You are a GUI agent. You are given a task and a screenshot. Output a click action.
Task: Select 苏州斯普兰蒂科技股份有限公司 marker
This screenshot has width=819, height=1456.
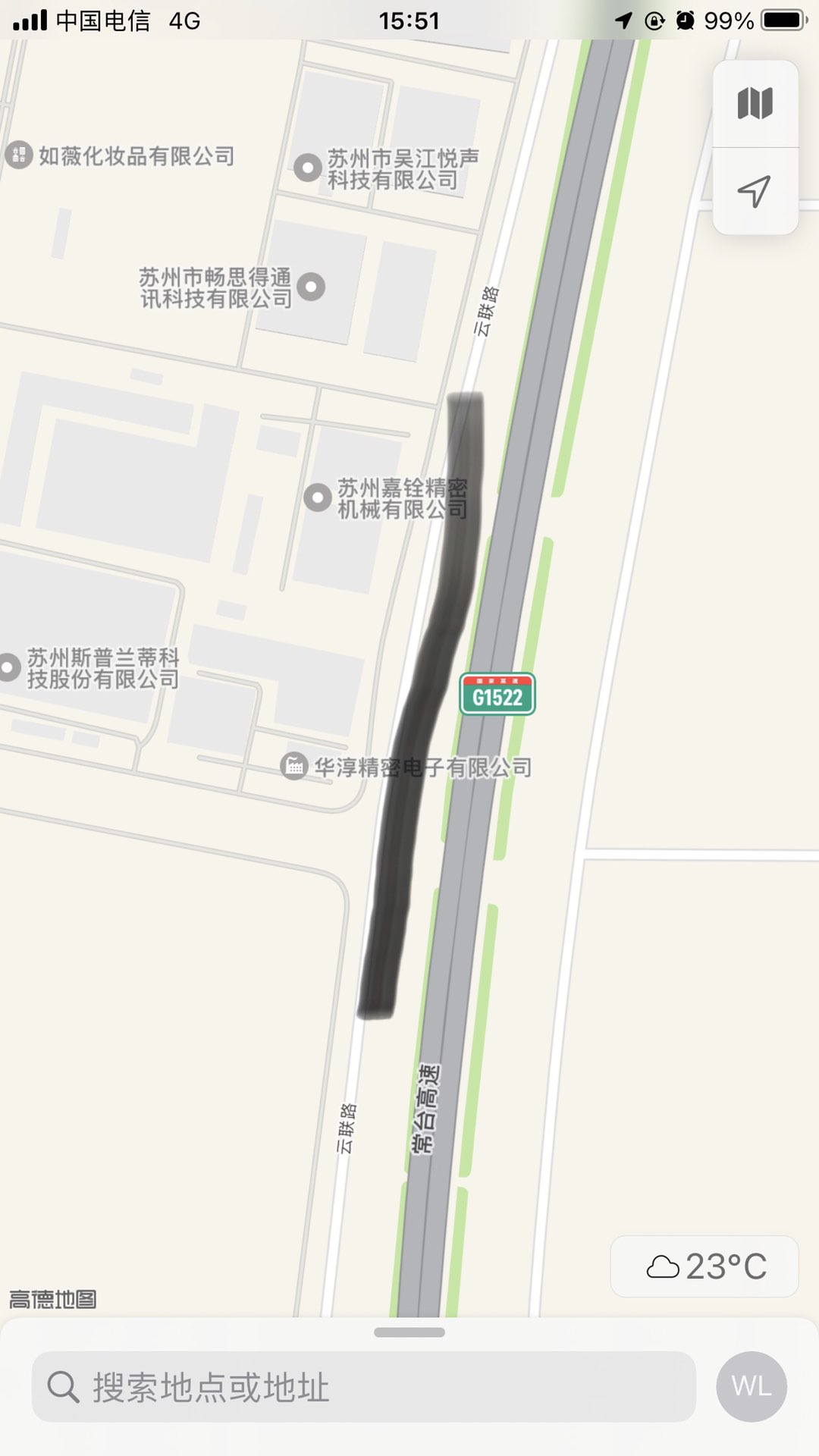click(9, 667)
